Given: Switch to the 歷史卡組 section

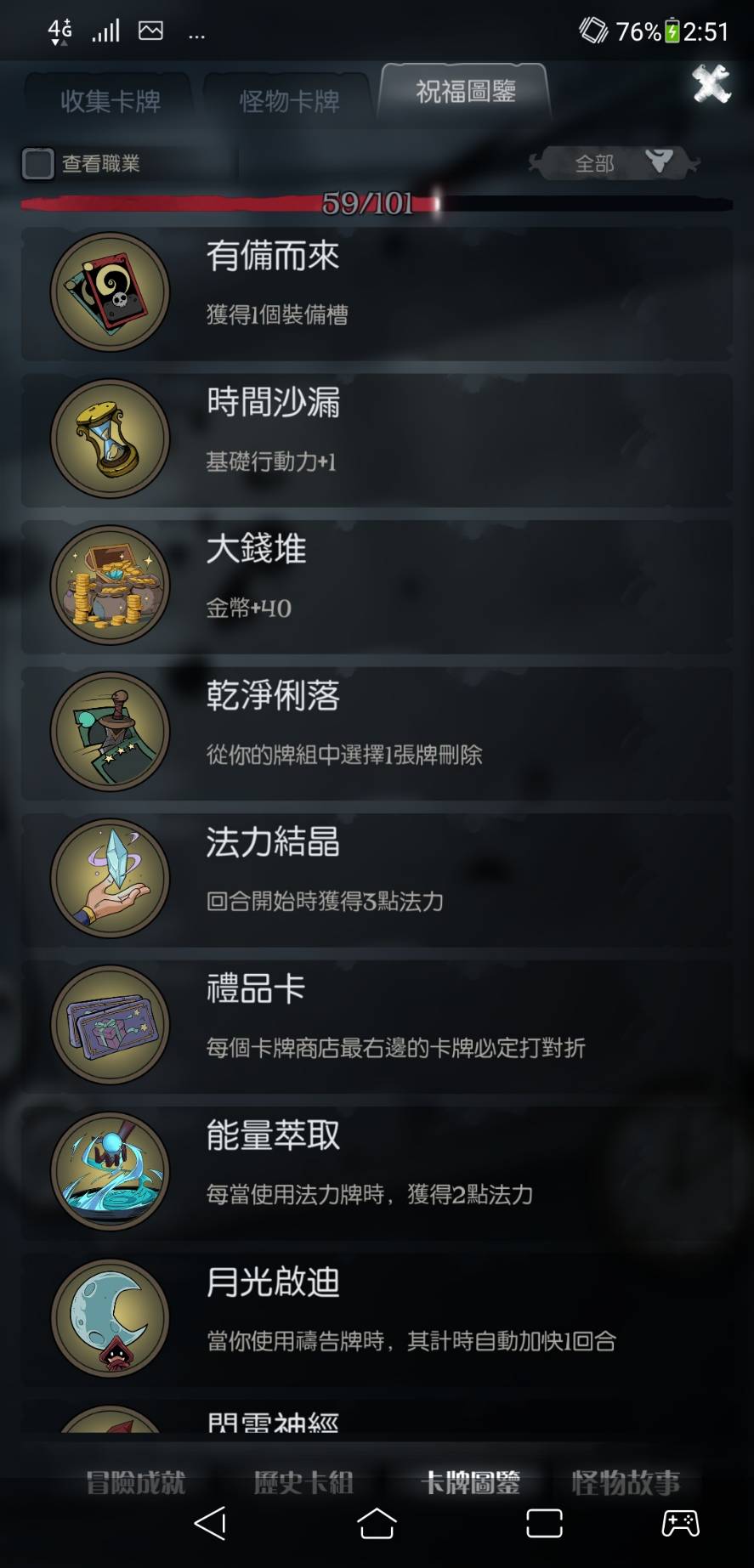Looking at the screenshot, I should (x=303, y=1482).
